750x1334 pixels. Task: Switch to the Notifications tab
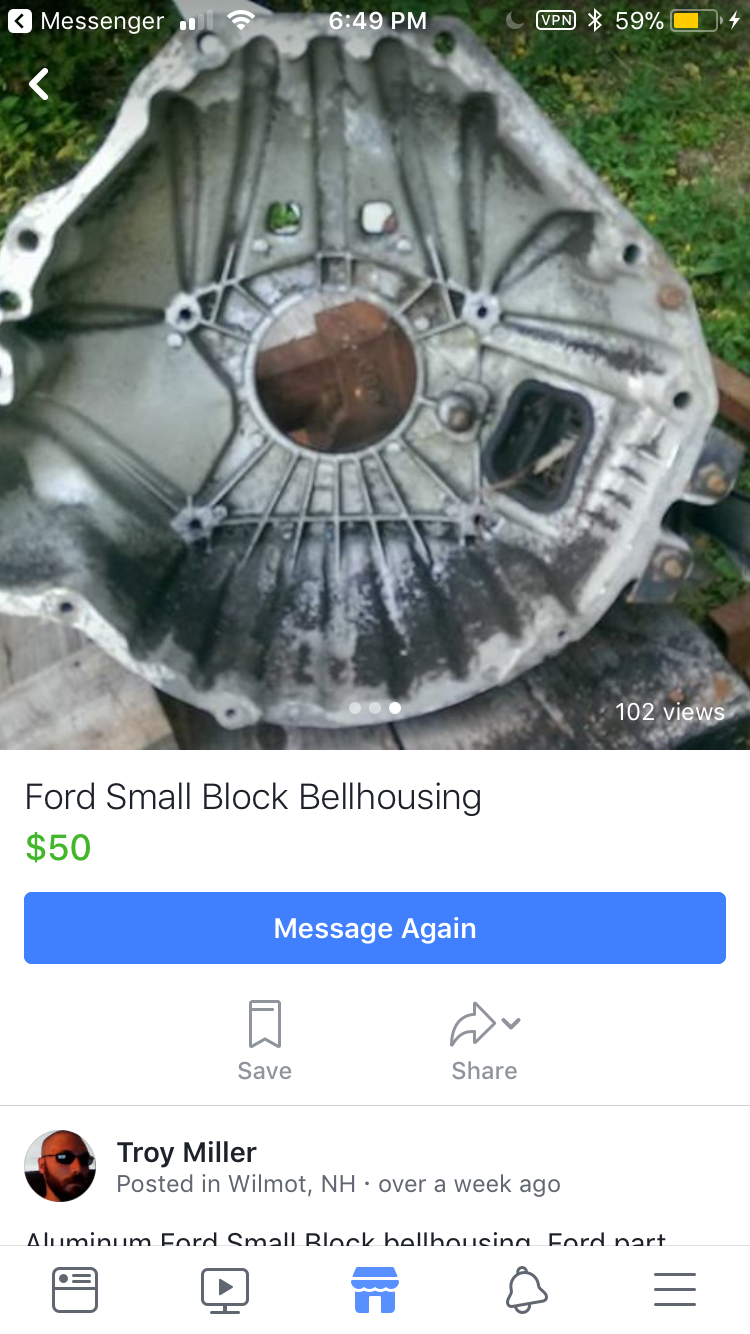(x=524, y=1289)
